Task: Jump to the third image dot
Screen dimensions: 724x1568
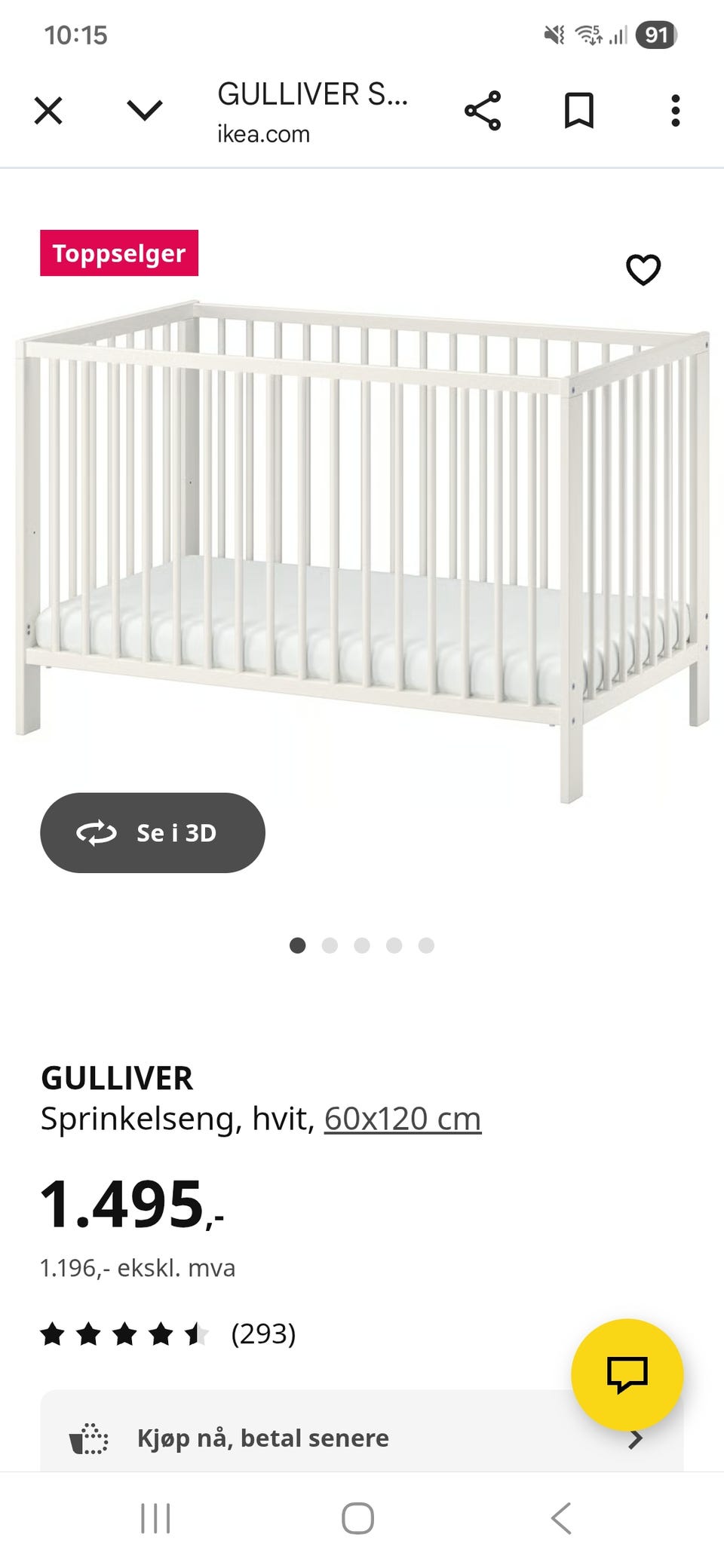Action: coord(363,945)
